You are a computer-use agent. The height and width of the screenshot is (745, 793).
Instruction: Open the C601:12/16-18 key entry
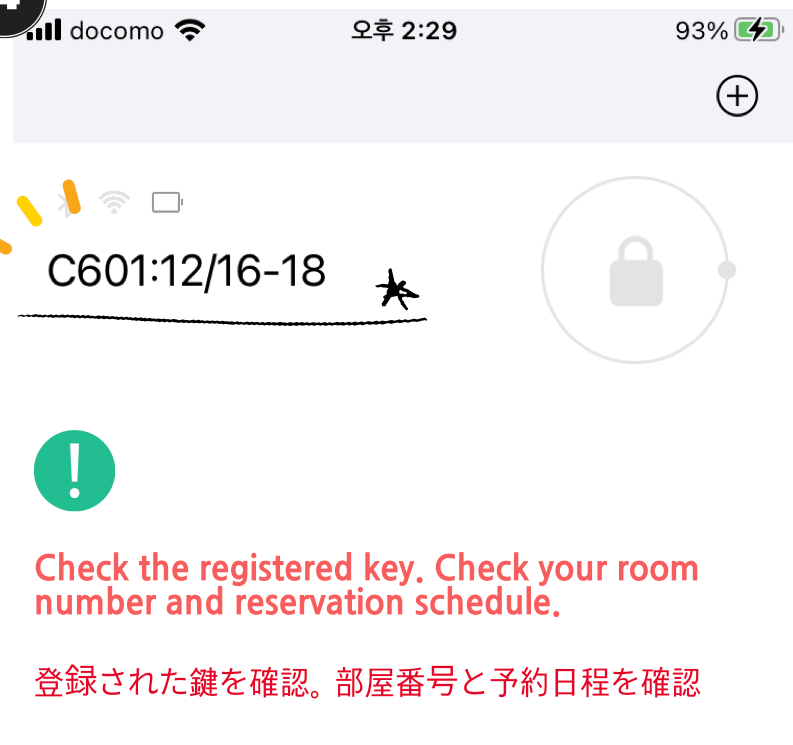click(187, 271)
